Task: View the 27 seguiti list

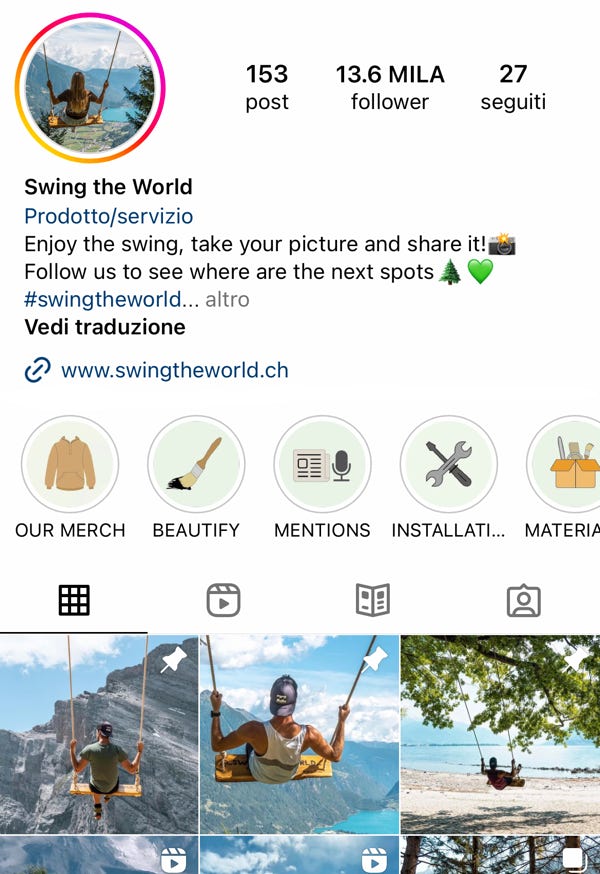Action: 513,87
